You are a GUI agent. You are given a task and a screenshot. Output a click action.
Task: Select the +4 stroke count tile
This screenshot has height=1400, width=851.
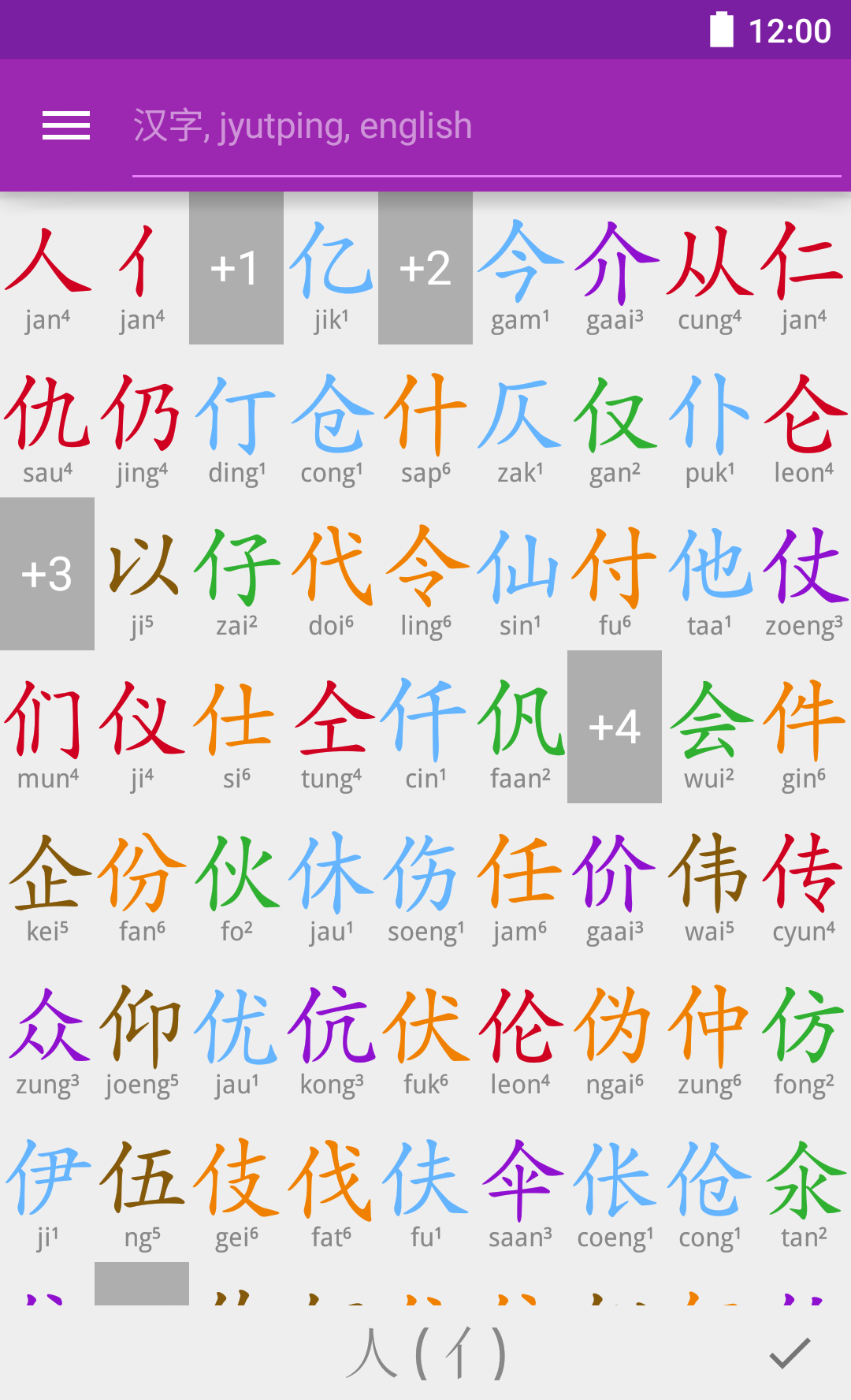[615, 727]
